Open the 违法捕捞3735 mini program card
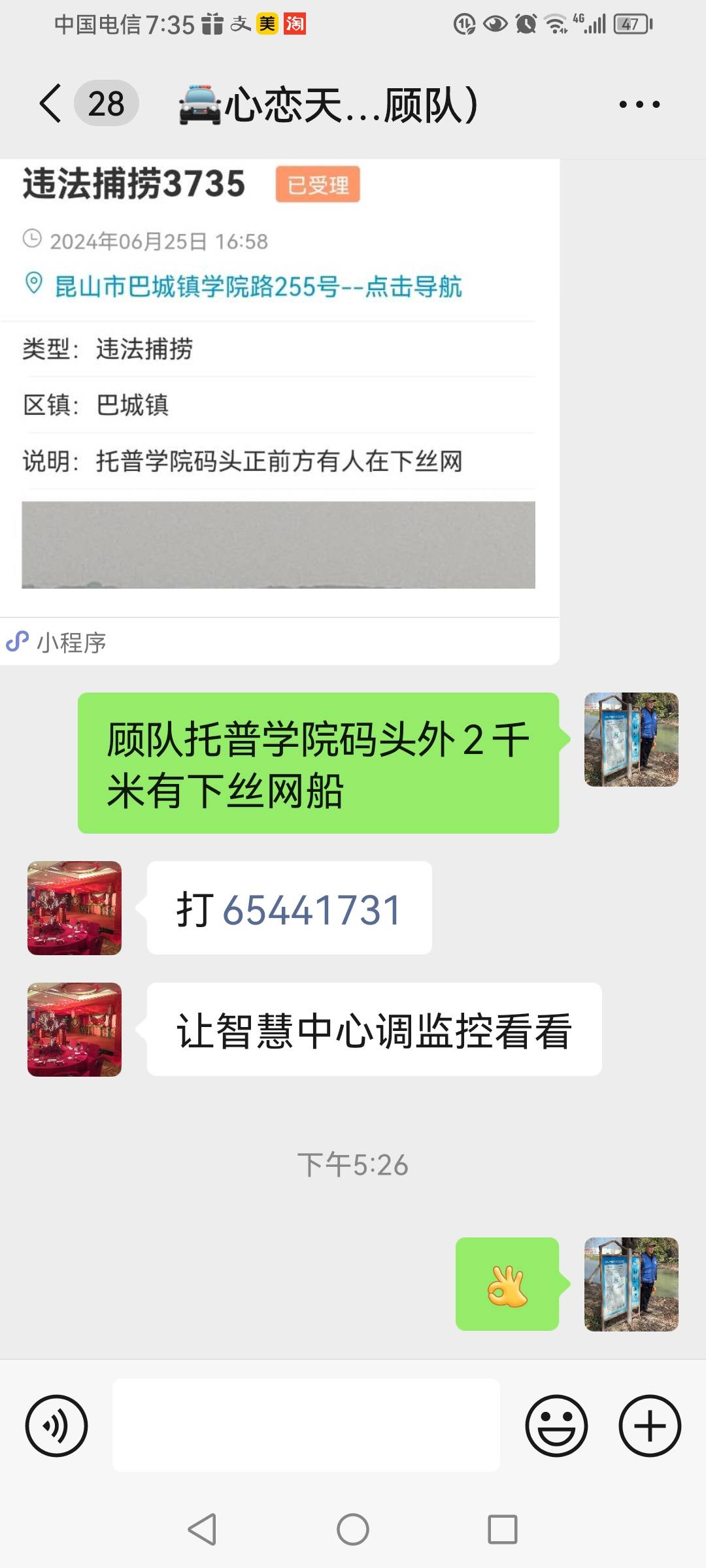The height and width of the screenshot is (1568, 706). (279, 412)
